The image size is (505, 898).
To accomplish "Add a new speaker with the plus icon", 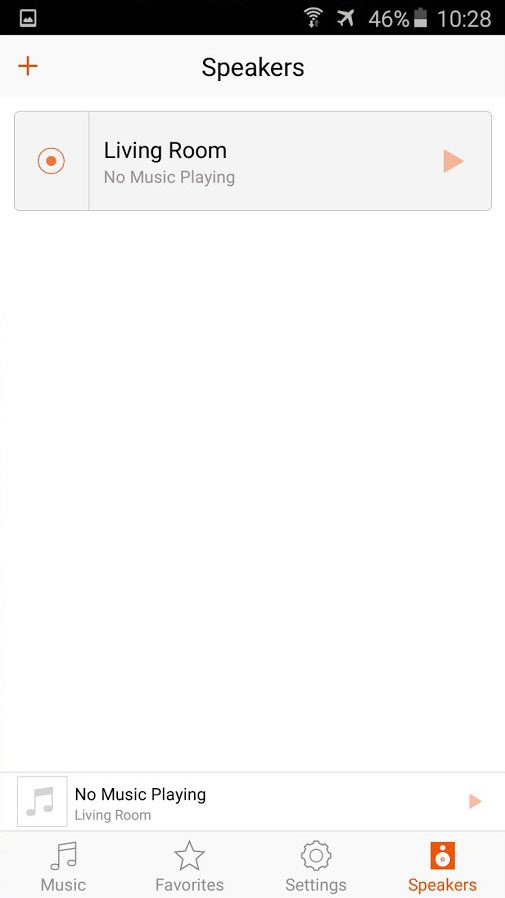I will pos(27,66).
